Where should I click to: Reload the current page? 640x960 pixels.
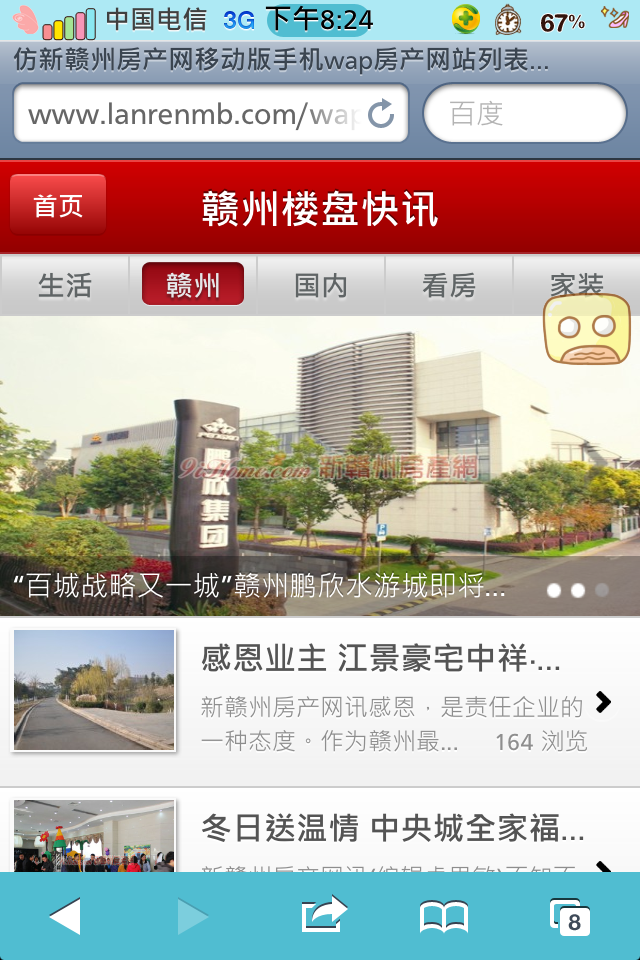point(381,114)
